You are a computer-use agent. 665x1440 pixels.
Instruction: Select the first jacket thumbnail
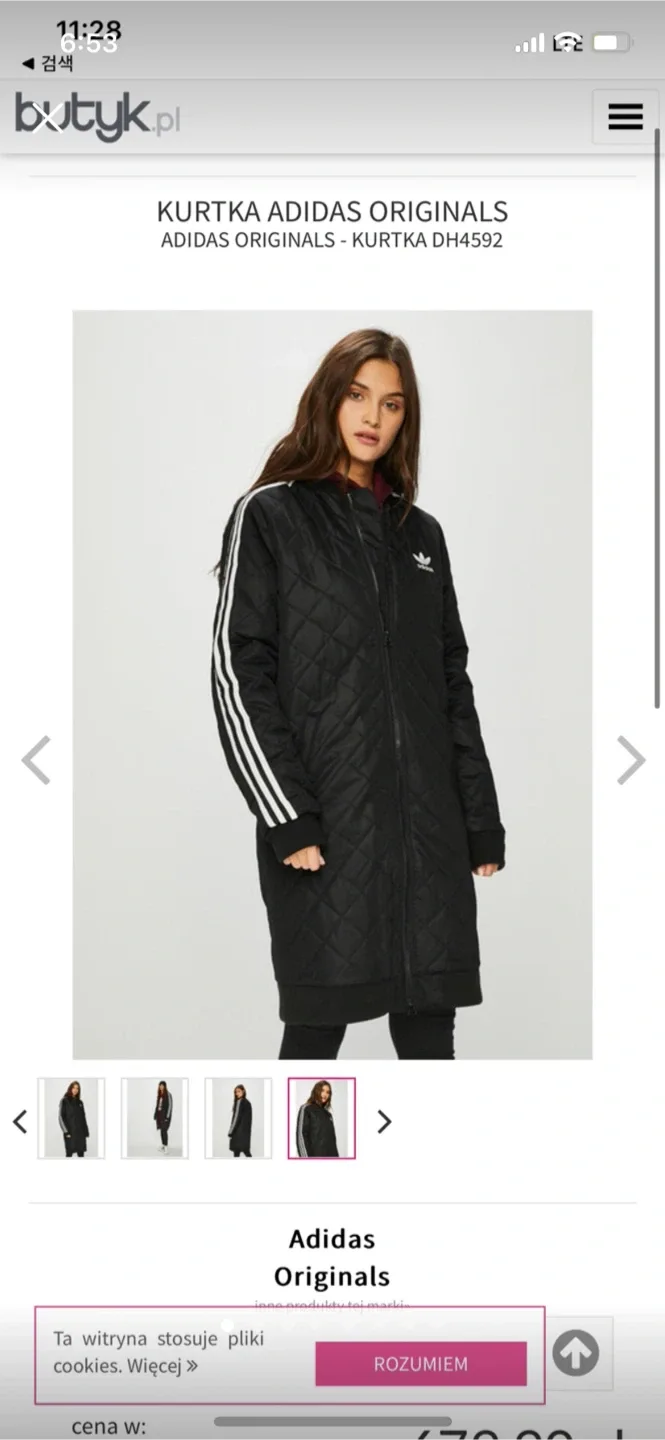point(71,1118)
